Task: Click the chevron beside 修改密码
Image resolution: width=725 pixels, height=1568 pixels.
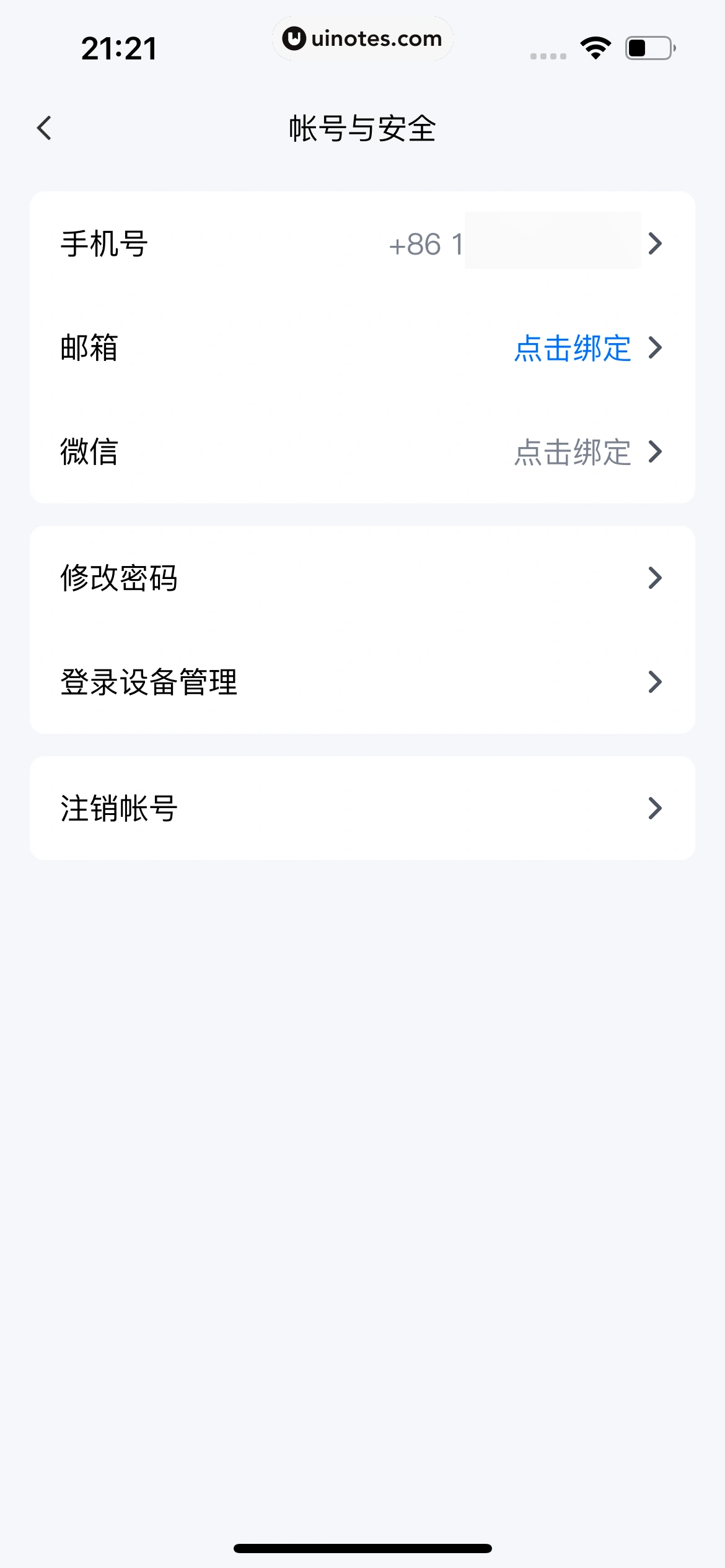Action: point(656,578)
